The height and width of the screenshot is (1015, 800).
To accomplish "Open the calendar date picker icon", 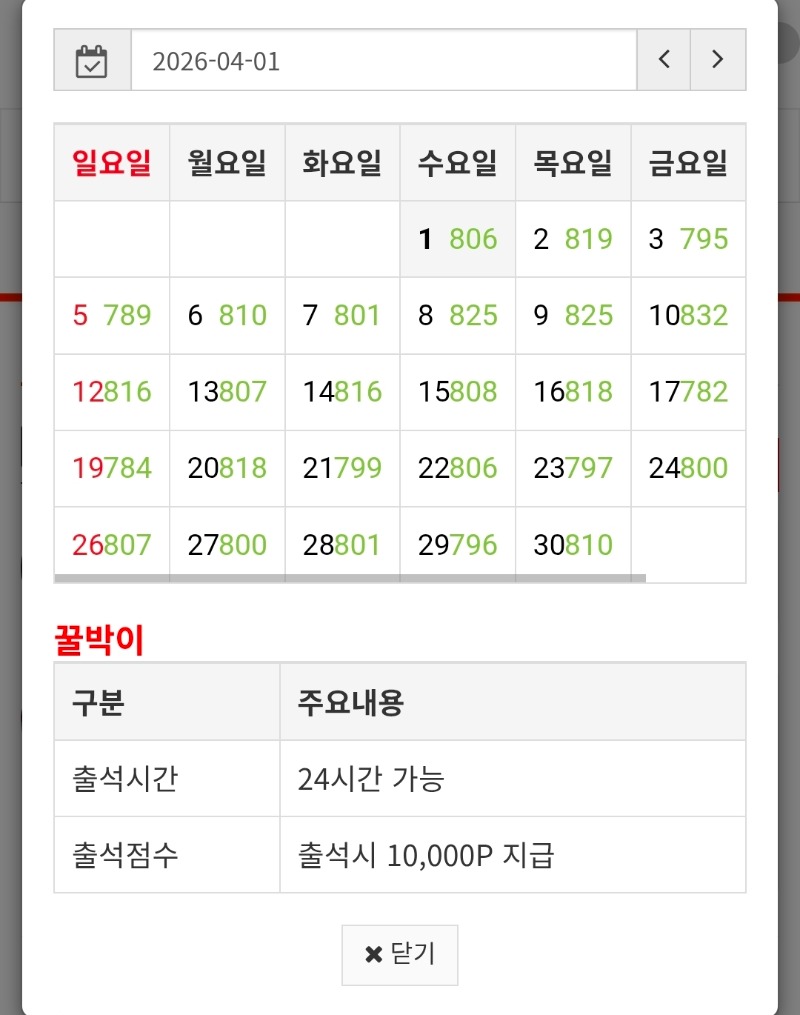I will coord(92,60).
